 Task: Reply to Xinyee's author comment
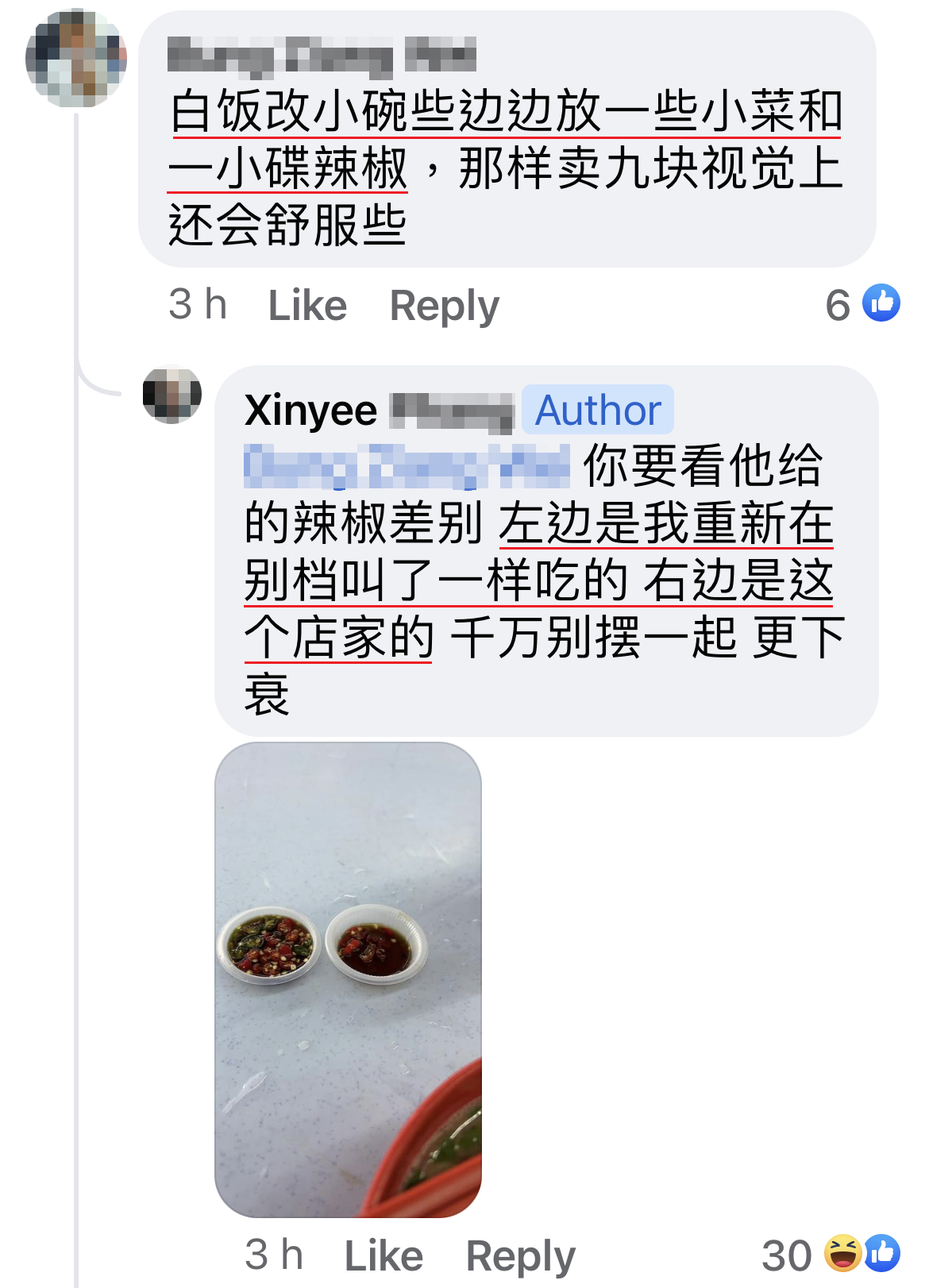point(520,1255)
